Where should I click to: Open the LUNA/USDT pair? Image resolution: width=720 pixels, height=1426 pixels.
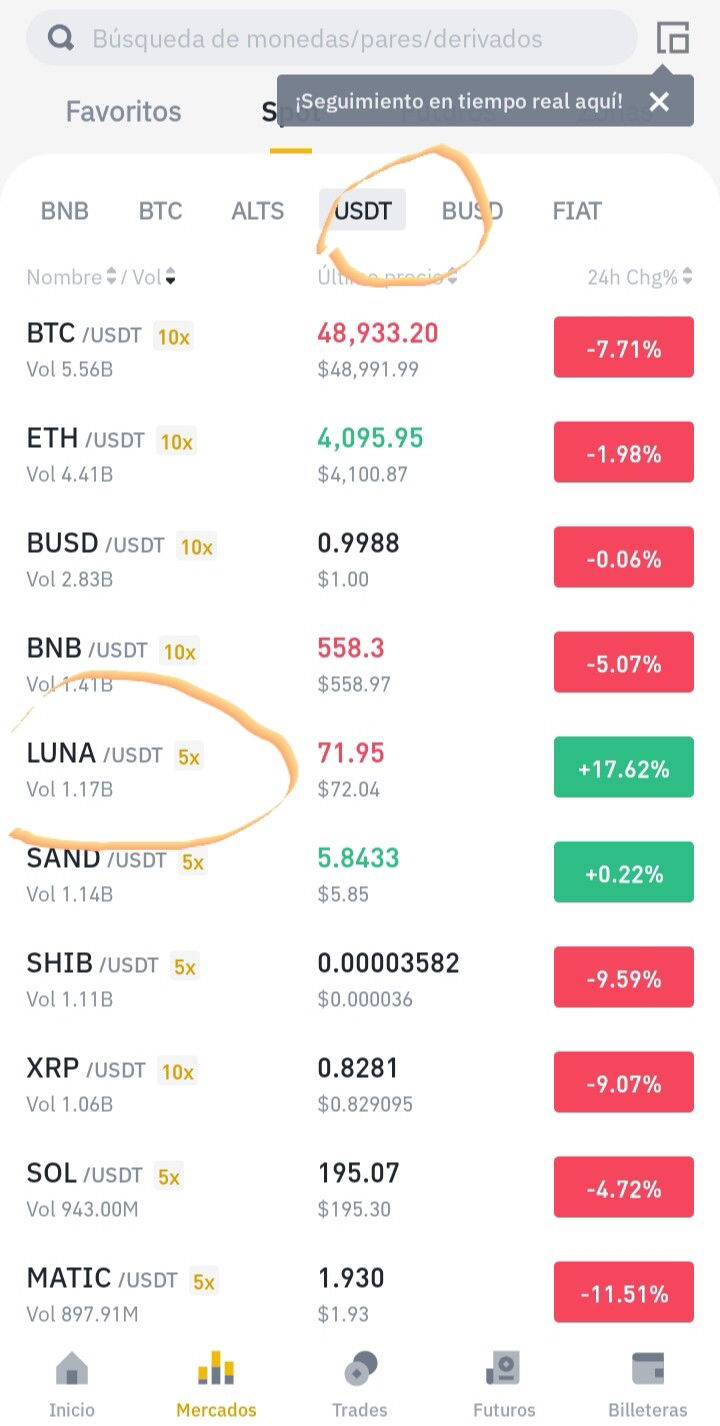(x=360, y=769)
